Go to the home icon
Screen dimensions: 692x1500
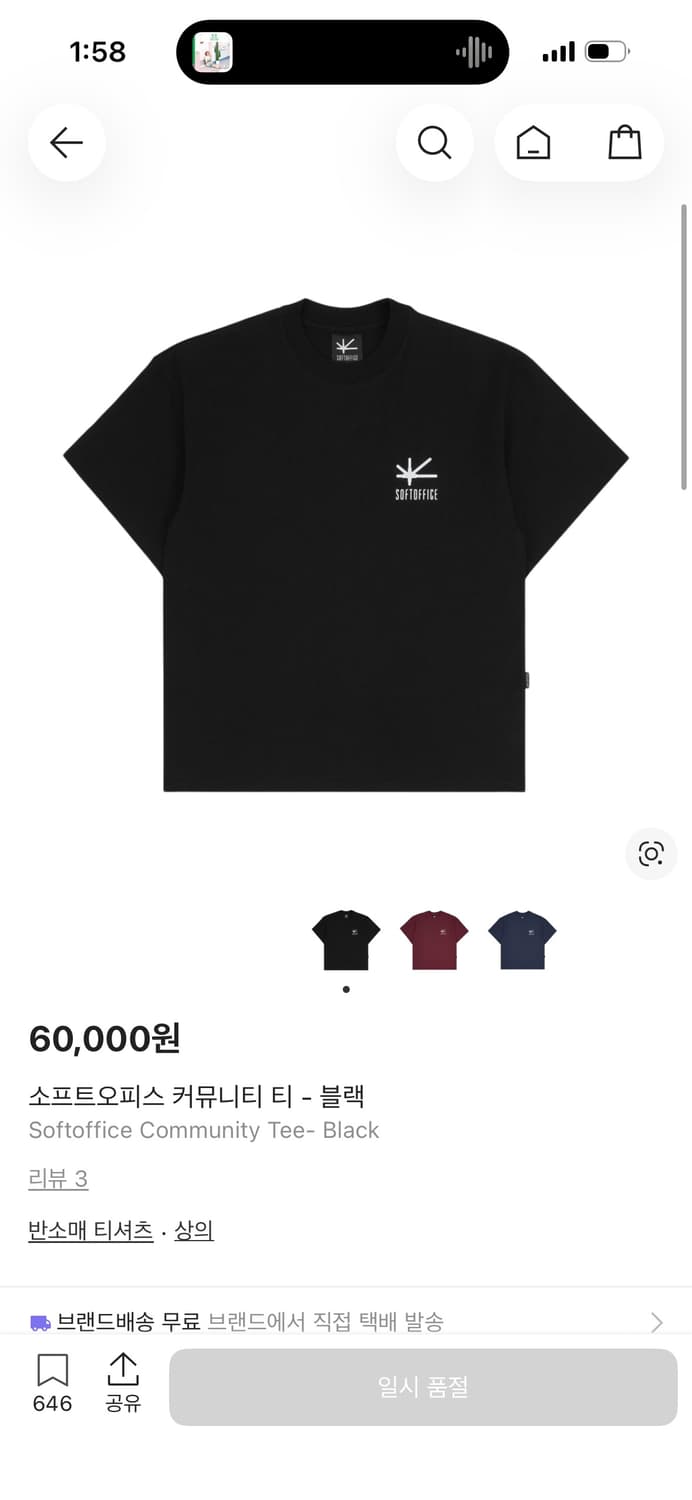[533, 143]
